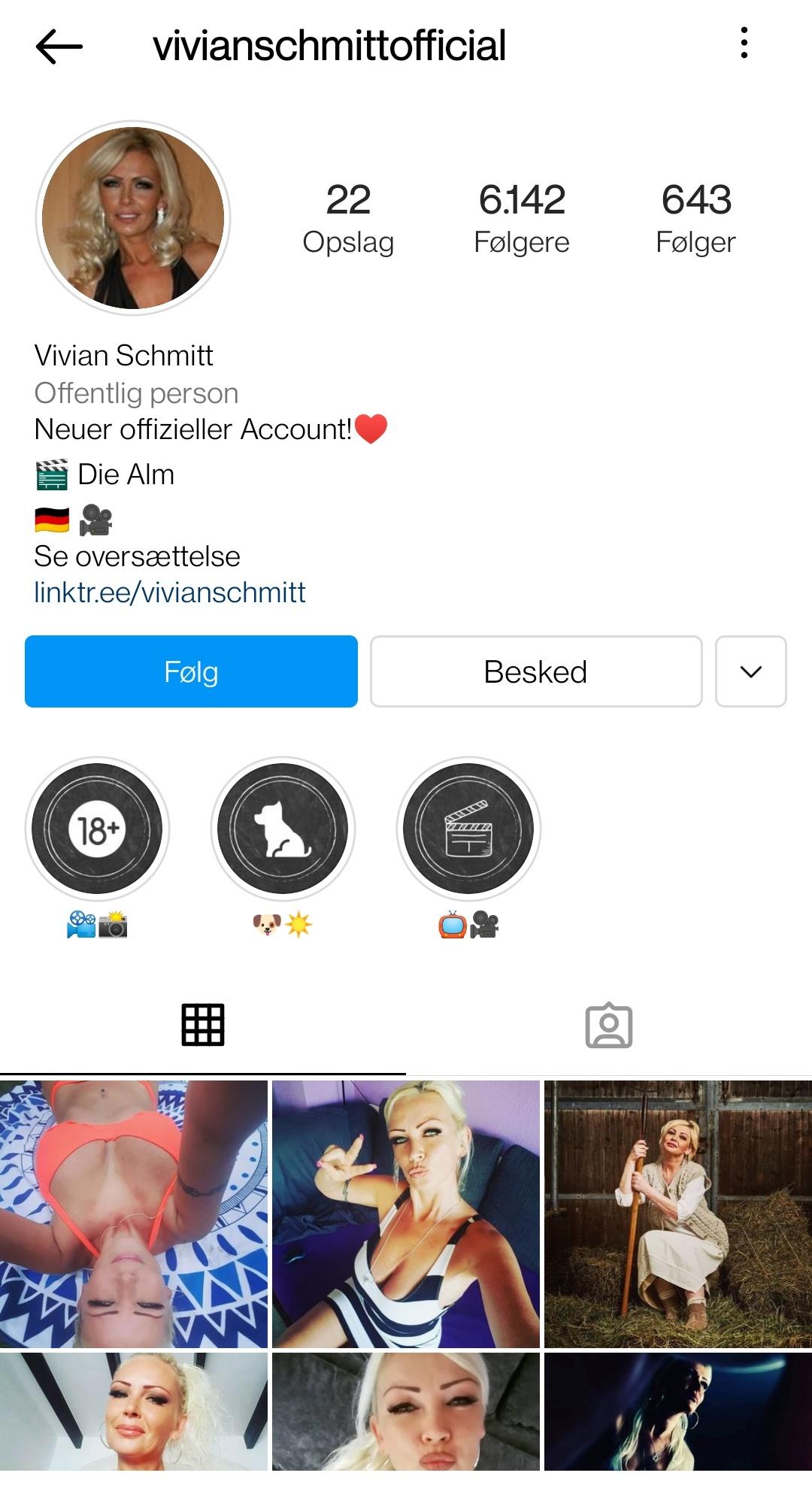Open the profile picture
Screen dimensions: 812x1488
click(133, 218)
